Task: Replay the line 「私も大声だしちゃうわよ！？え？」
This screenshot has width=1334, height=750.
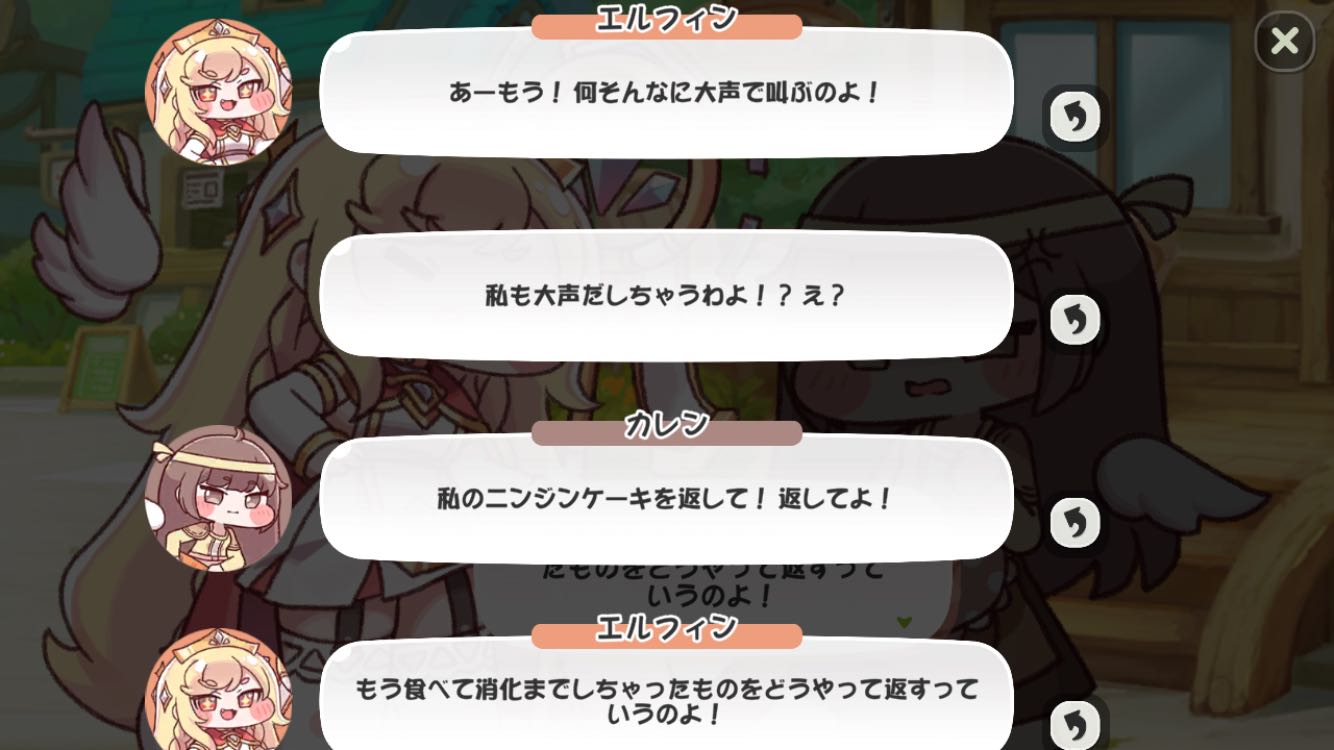Action: click(x=1075, y=320)
